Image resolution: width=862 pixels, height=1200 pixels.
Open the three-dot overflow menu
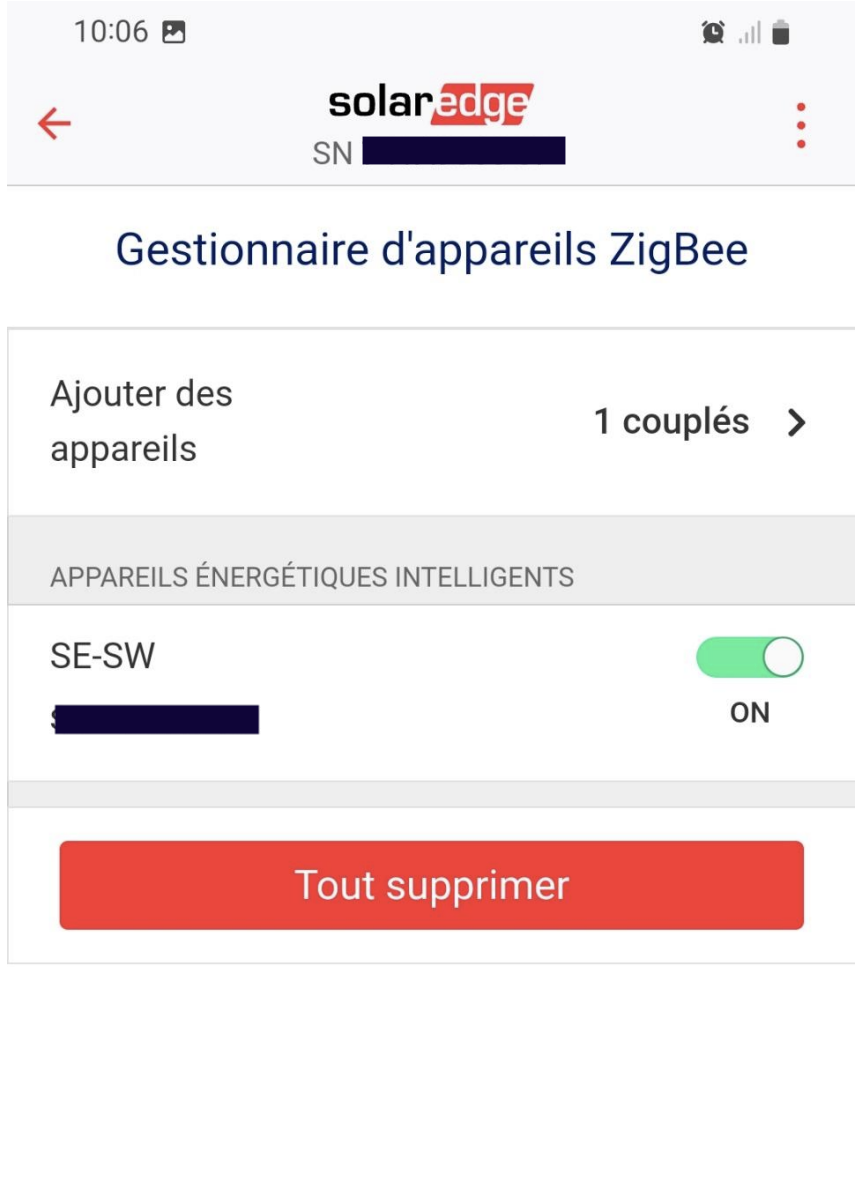[x=800, y=126]
